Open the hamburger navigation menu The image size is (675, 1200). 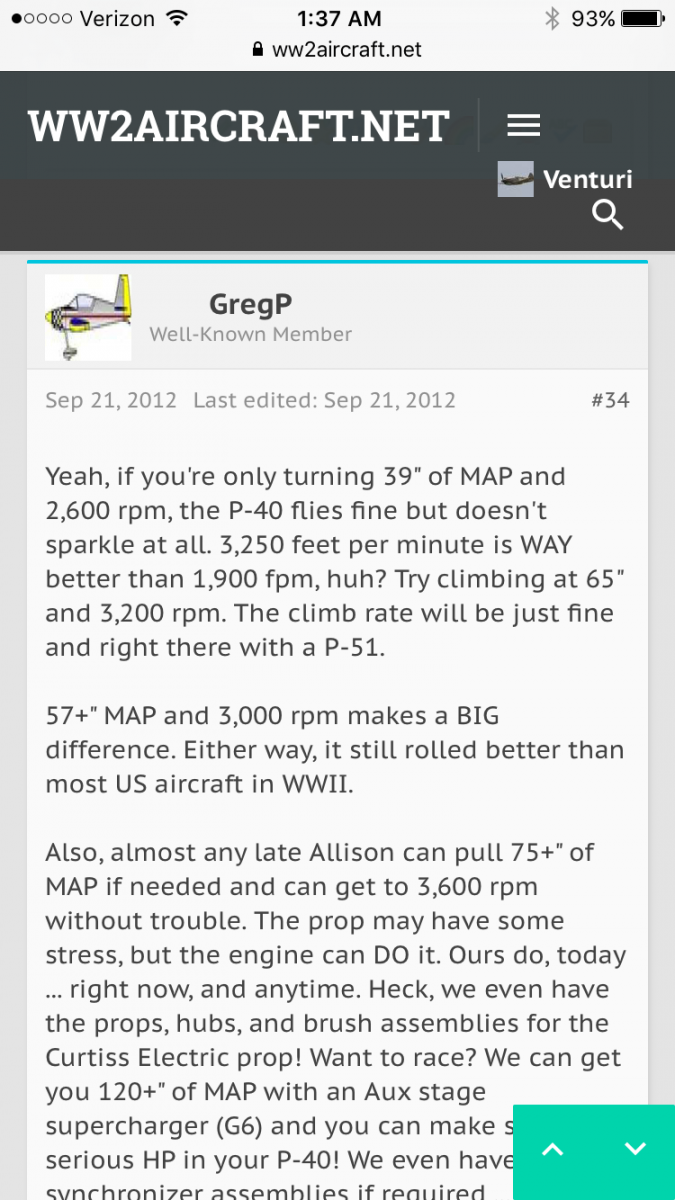click(523, 125)
